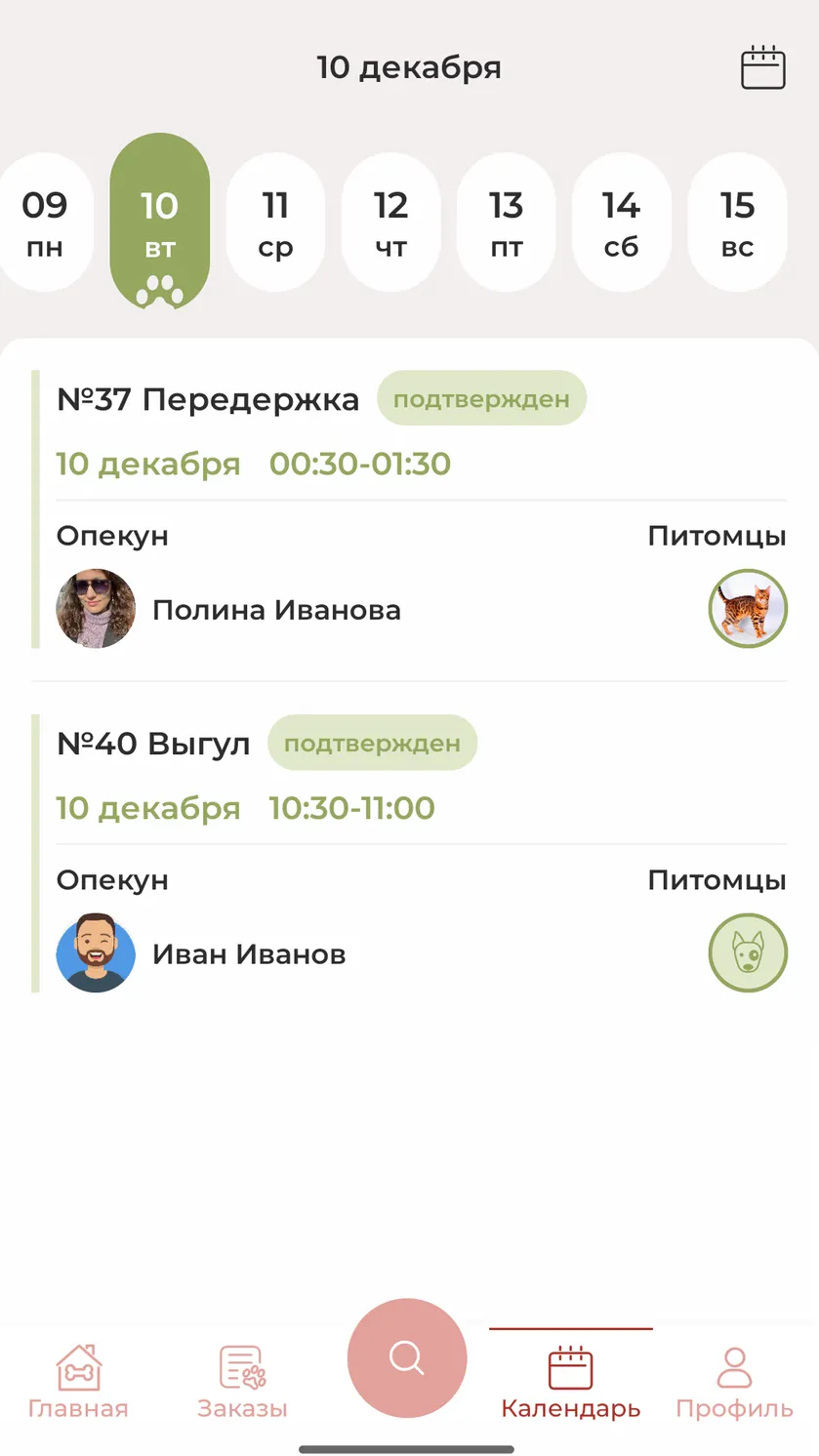
Task: View Полина Иванова's profile photo
Action: click(96, 609)
